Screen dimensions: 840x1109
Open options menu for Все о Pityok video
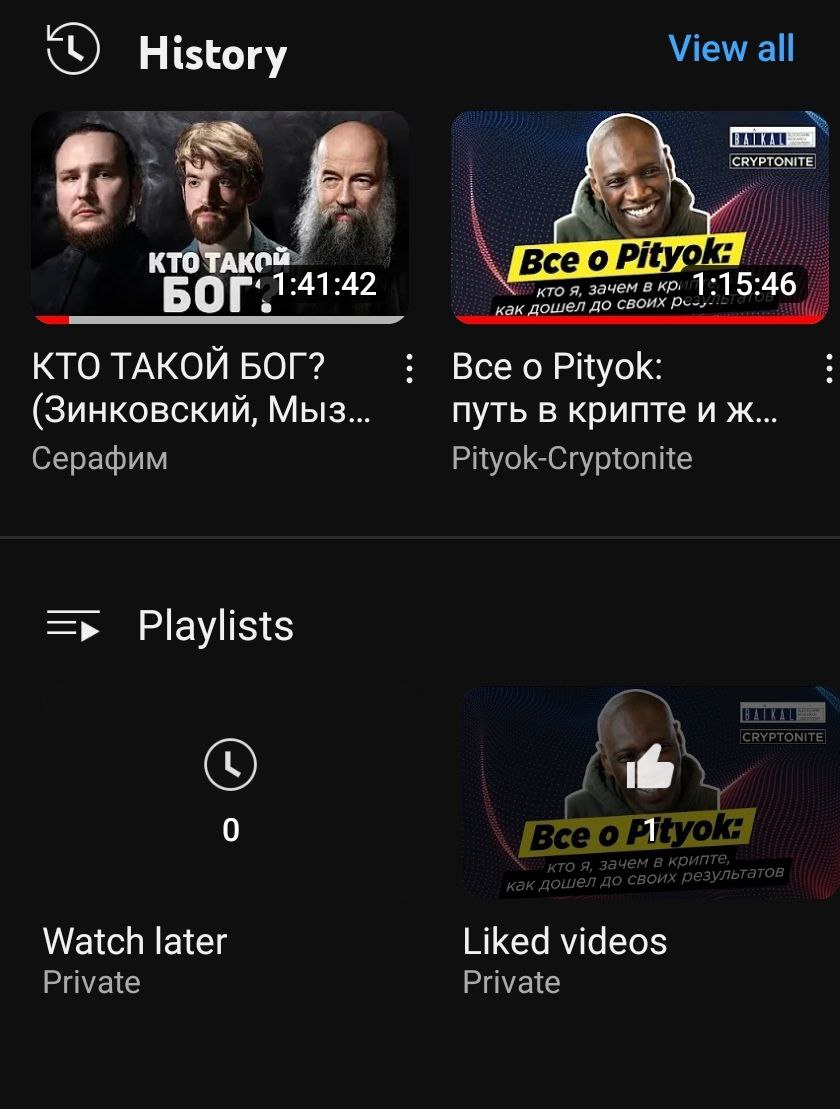click(829, 369)
